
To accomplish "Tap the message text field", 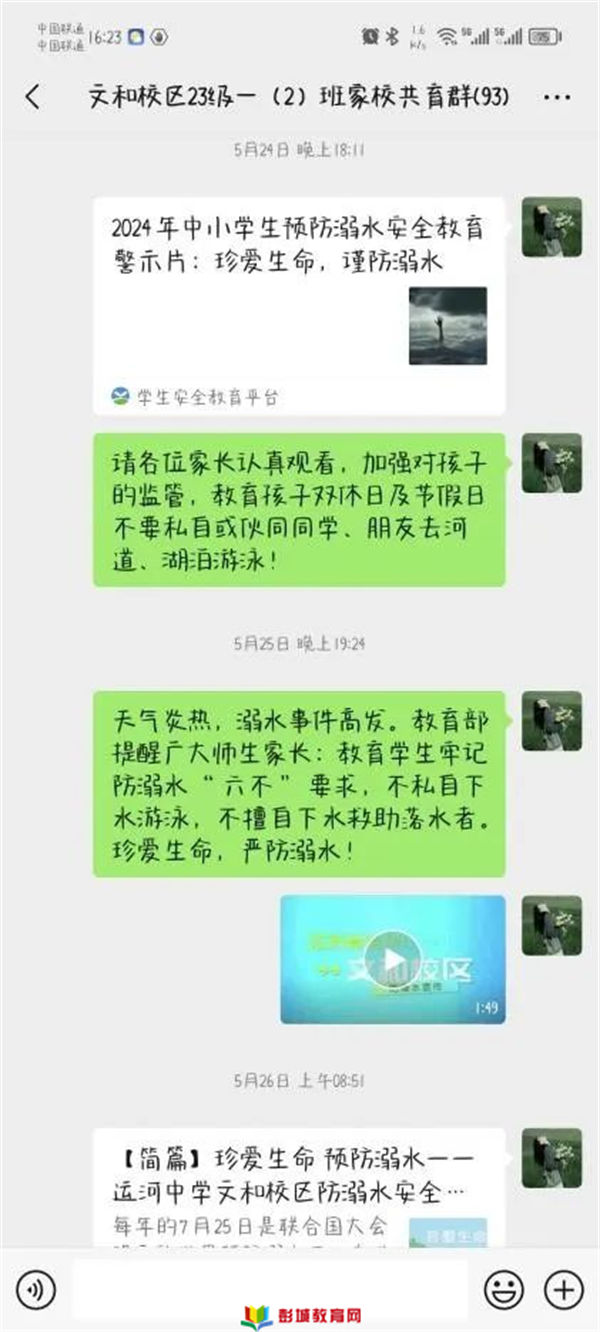I will click(x=270, y=1289).
